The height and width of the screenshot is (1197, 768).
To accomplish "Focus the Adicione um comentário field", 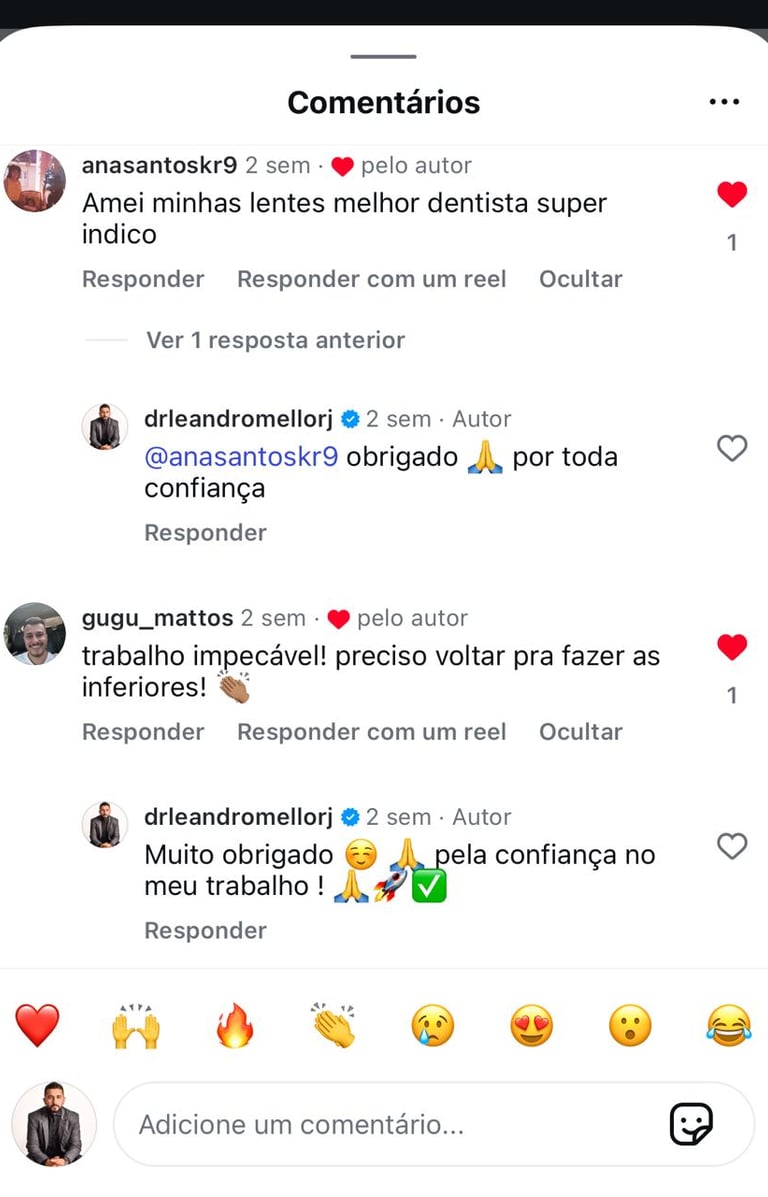I will point(390,1125).
